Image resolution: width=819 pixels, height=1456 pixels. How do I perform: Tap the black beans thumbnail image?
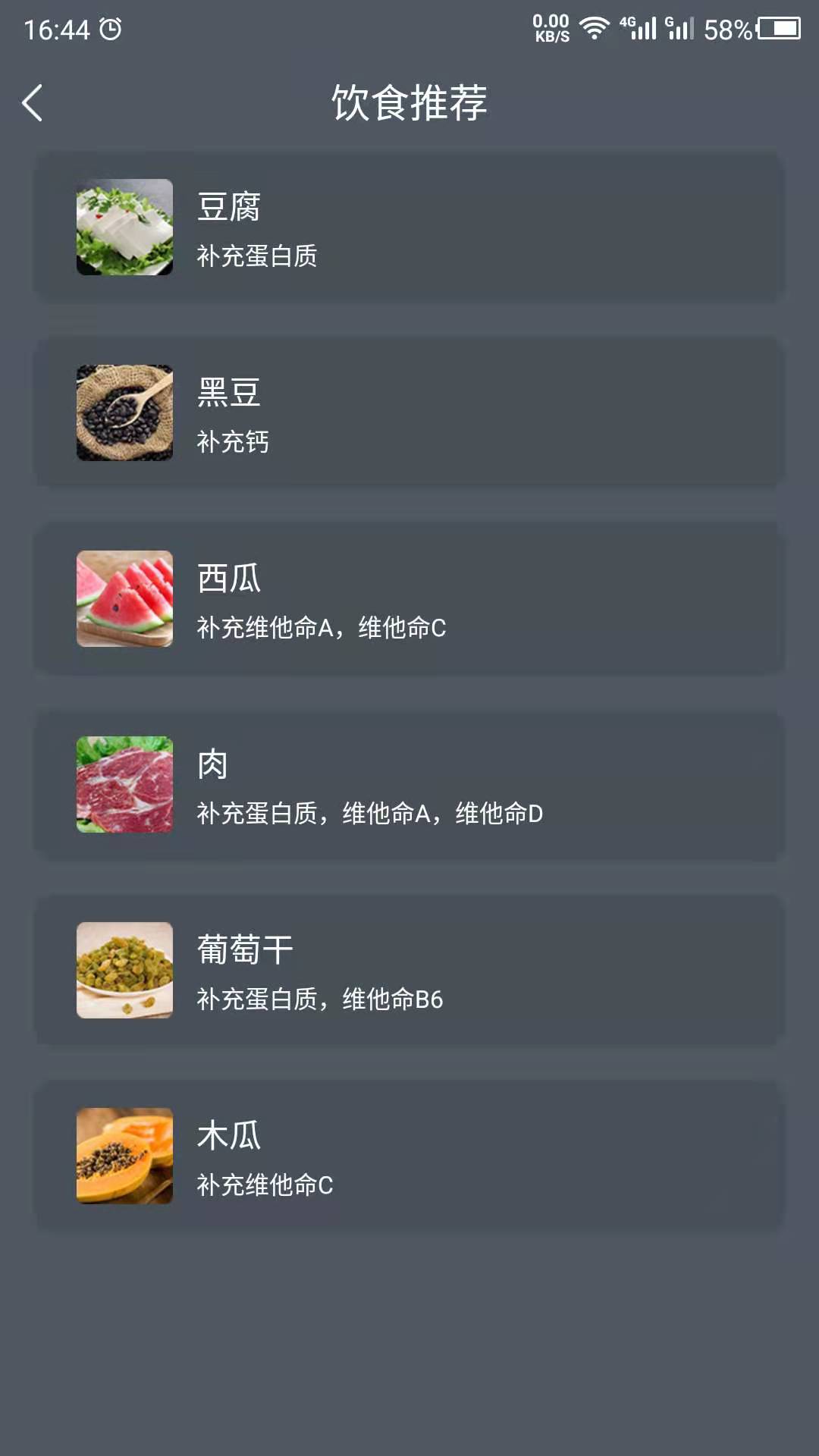point(124,412)
